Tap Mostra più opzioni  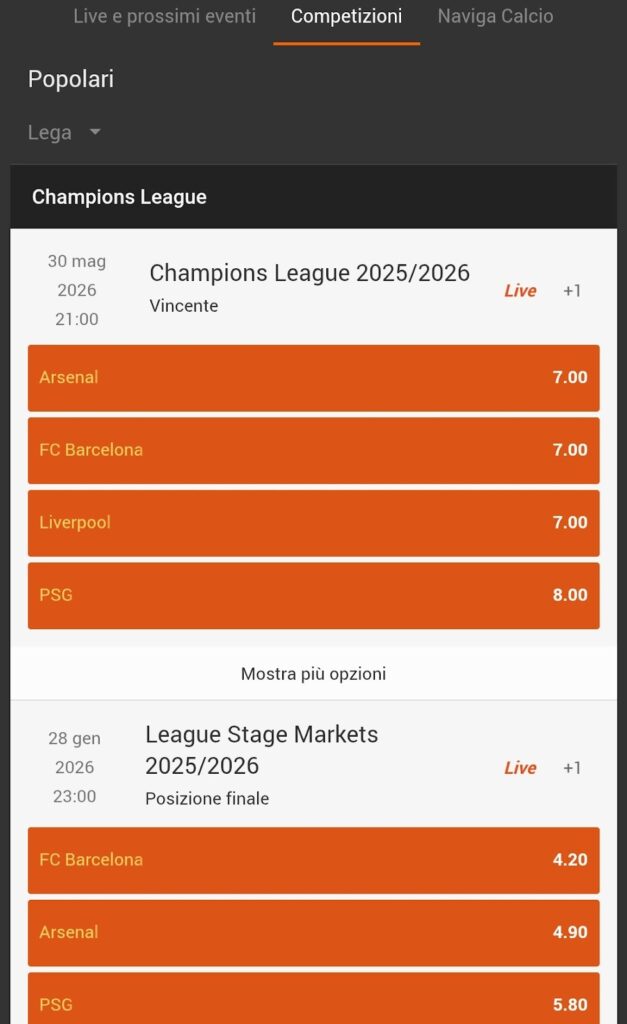(x=313, y=674)
